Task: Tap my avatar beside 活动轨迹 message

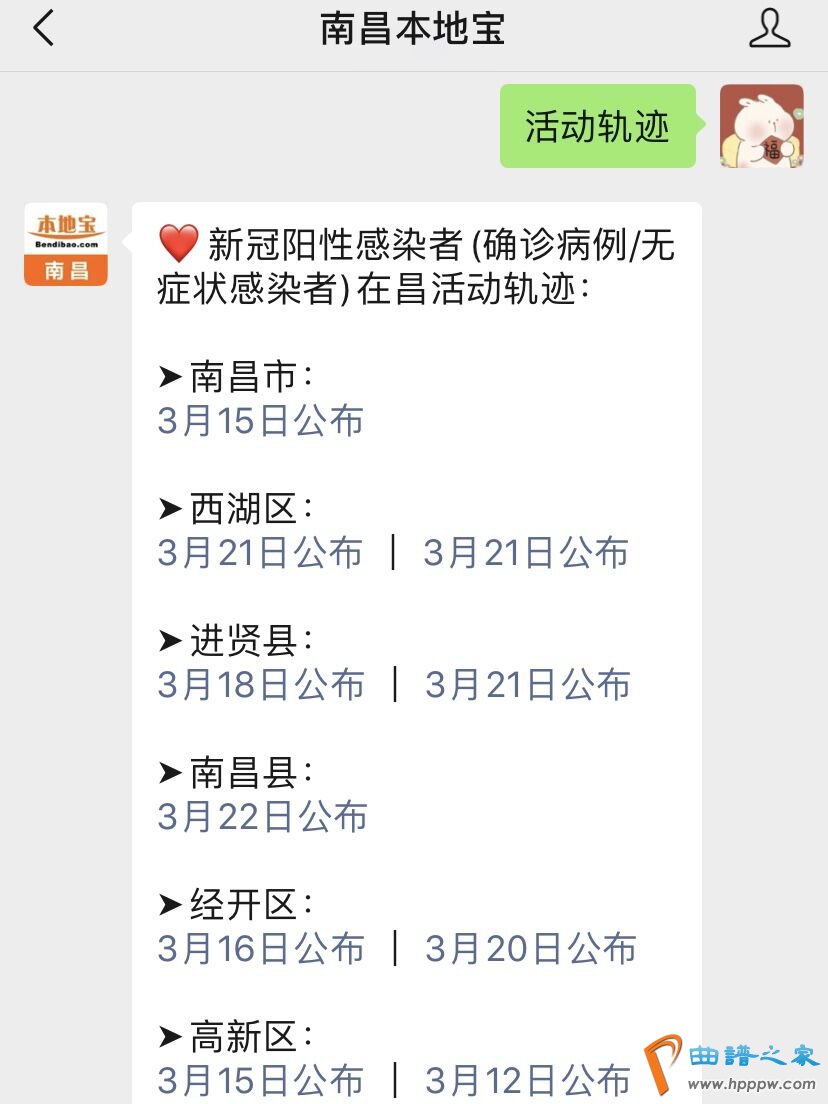Action: pyautogui.click(x=762, y=126)
